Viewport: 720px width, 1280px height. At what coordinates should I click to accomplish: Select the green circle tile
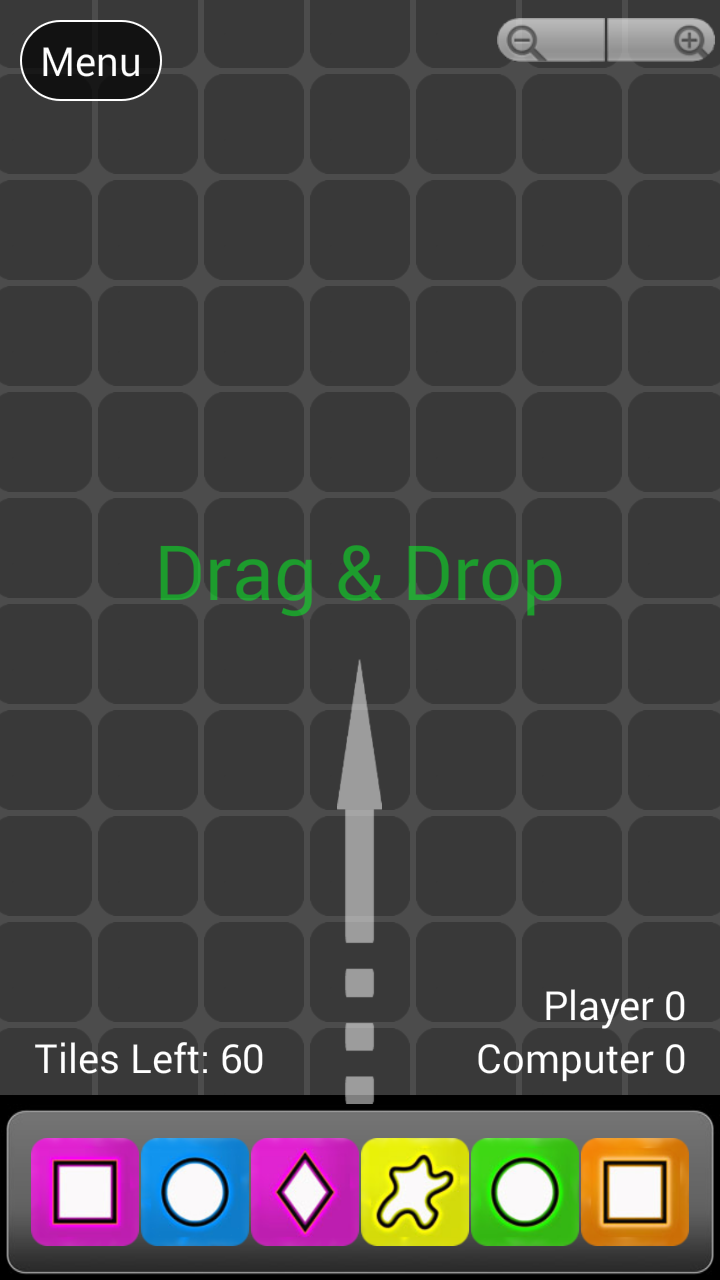[x=525, y=1192]
